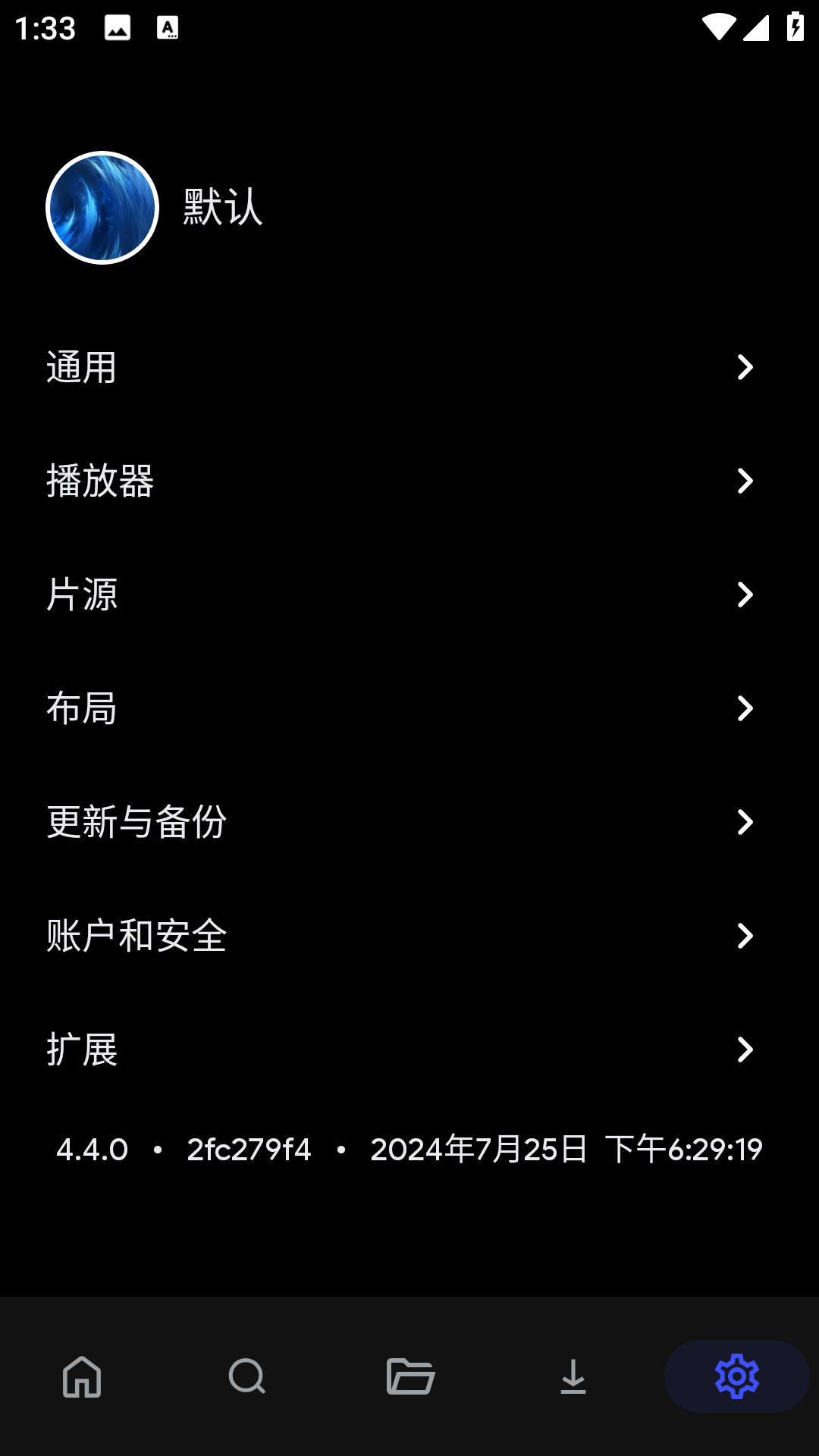The image size is (819, 1456).
Task: Open 更新与备份 settings
Action: pyautogui.click(x=409, y=822)
